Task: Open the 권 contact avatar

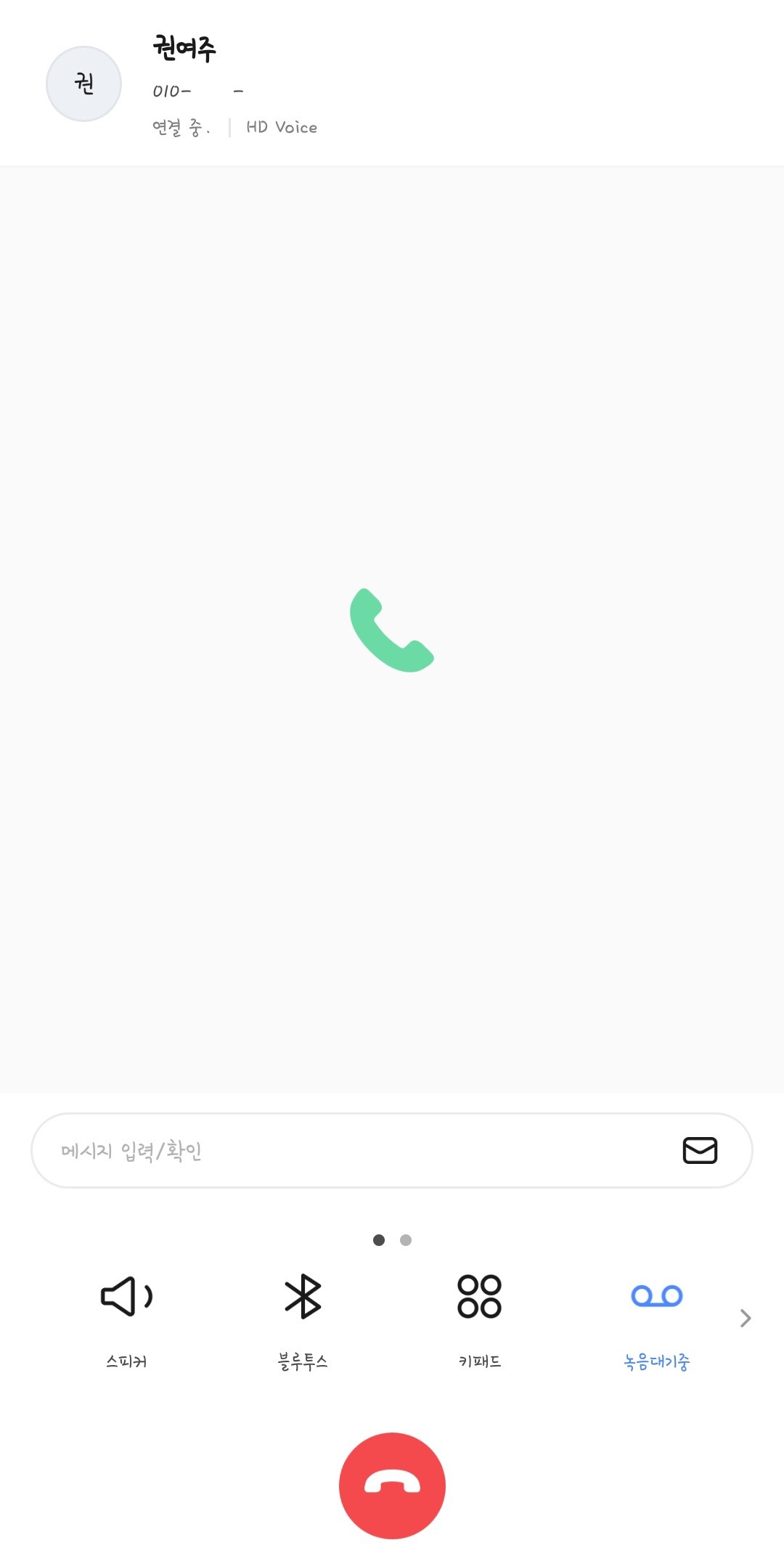Action: 83,84
